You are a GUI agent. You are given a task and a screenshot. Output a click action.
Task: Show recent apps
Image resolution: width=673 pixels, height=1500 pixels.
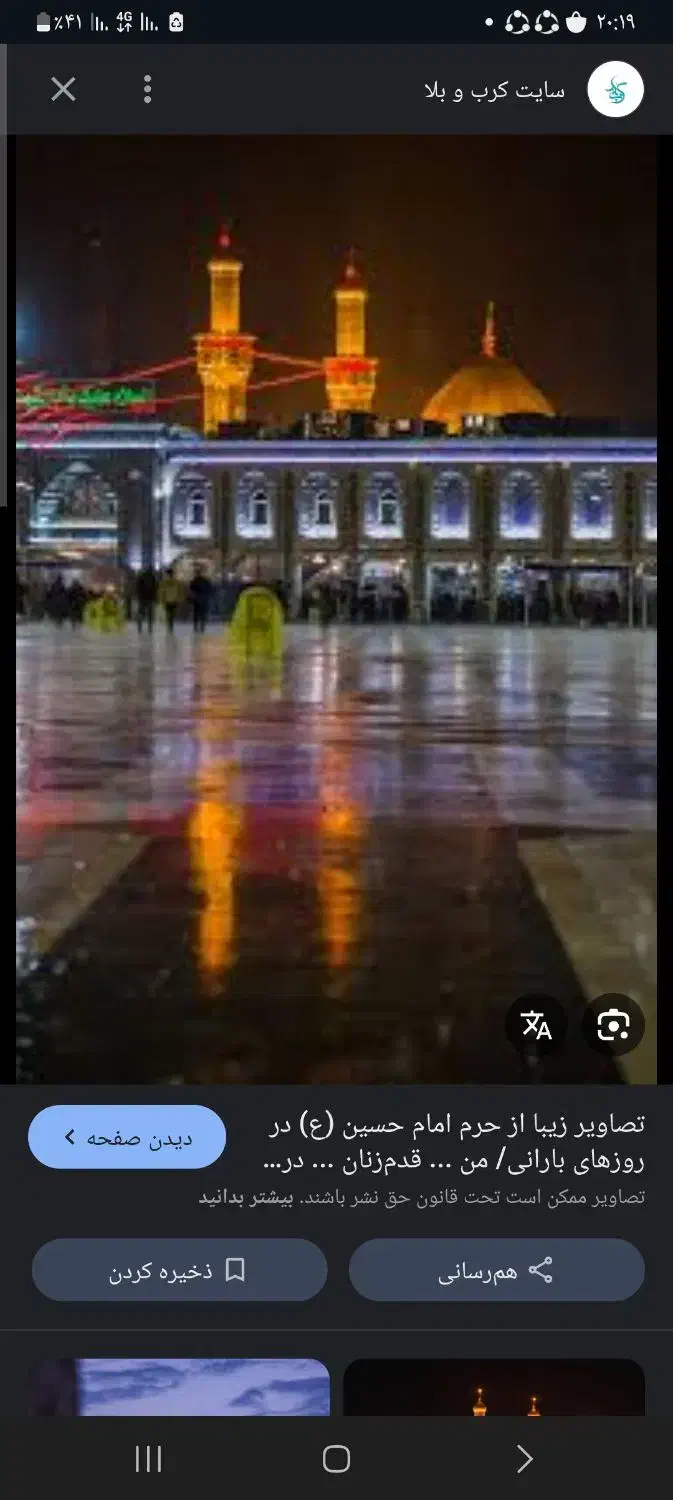148,1460
